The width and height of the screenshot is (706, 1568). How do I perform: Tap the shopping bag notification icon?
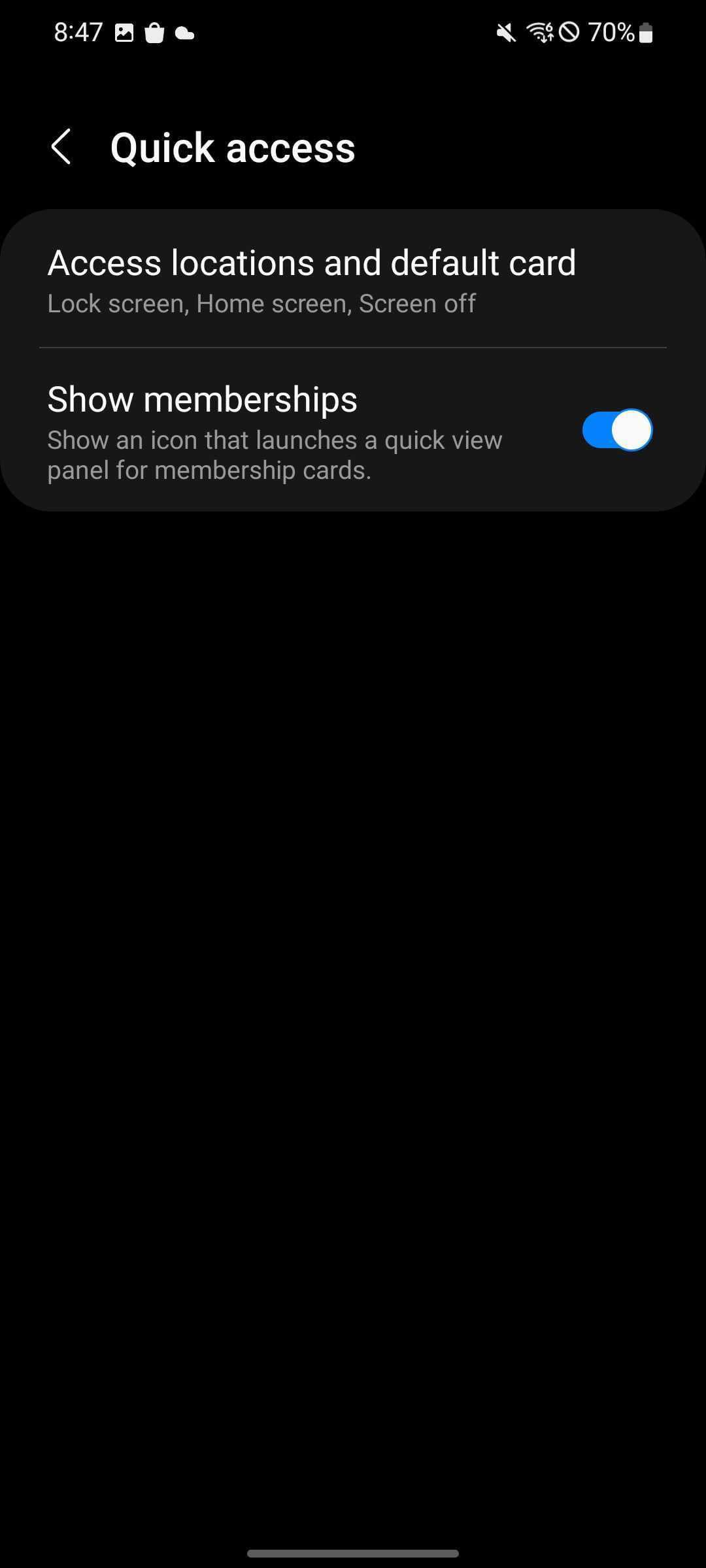(x=155, y=31)
